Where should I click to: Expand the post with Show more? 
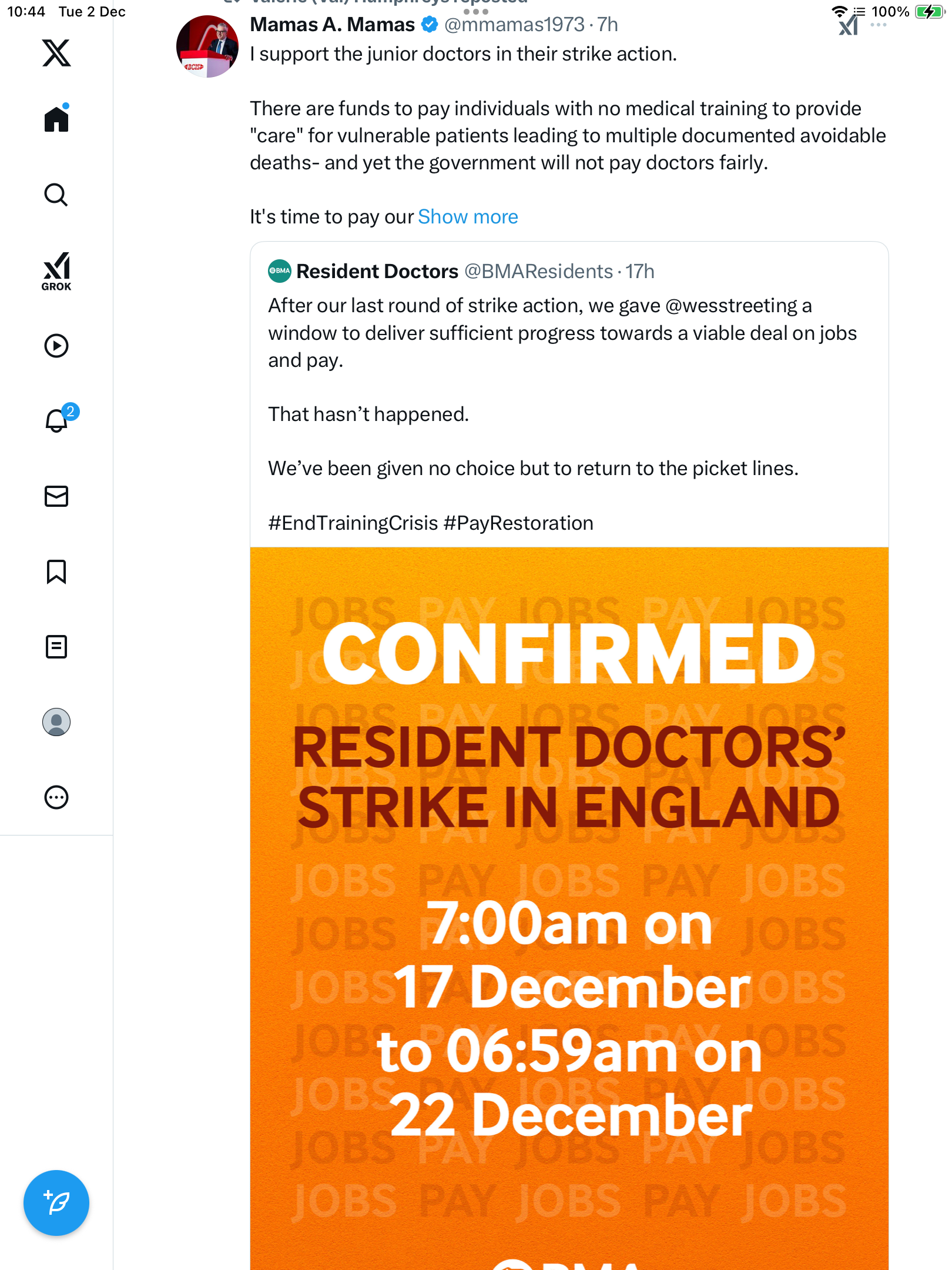point(468,217)
